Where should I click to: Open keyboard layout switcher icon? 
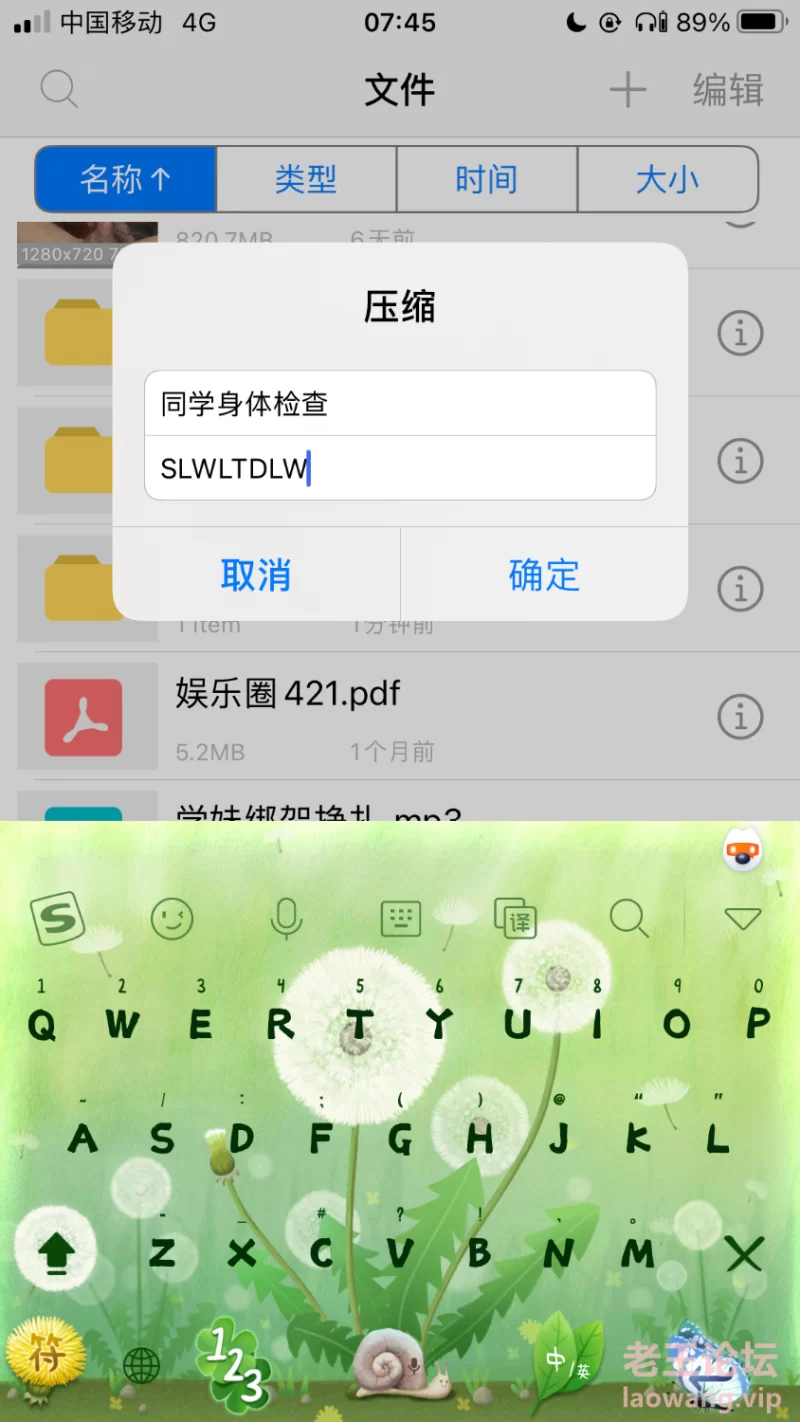401,918
